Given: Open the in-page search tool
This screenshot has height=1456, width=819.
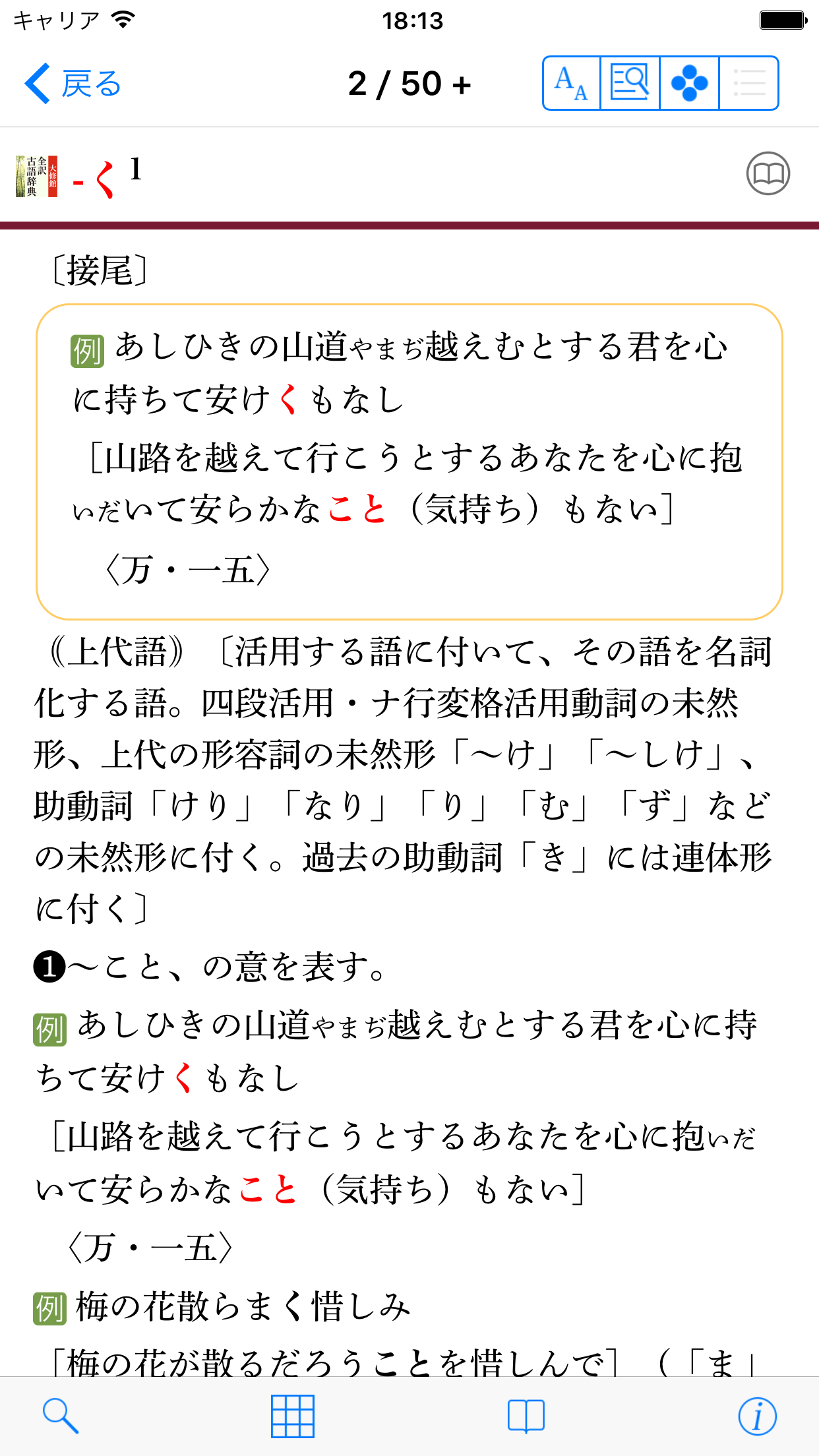Looking at the screenshot, I should [630, 84].
